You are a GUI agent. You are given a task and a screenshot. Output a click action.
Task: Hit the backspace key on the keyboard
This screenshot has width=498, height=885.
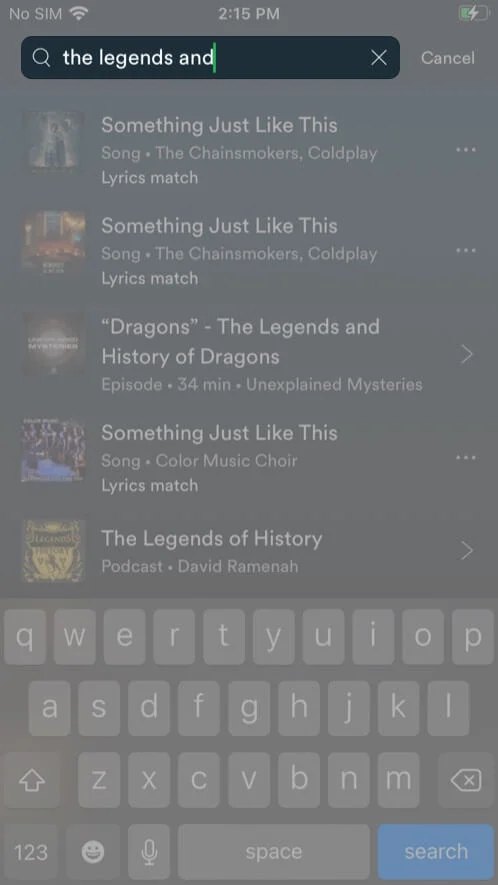pyautogui.click(x=465, y=781)
